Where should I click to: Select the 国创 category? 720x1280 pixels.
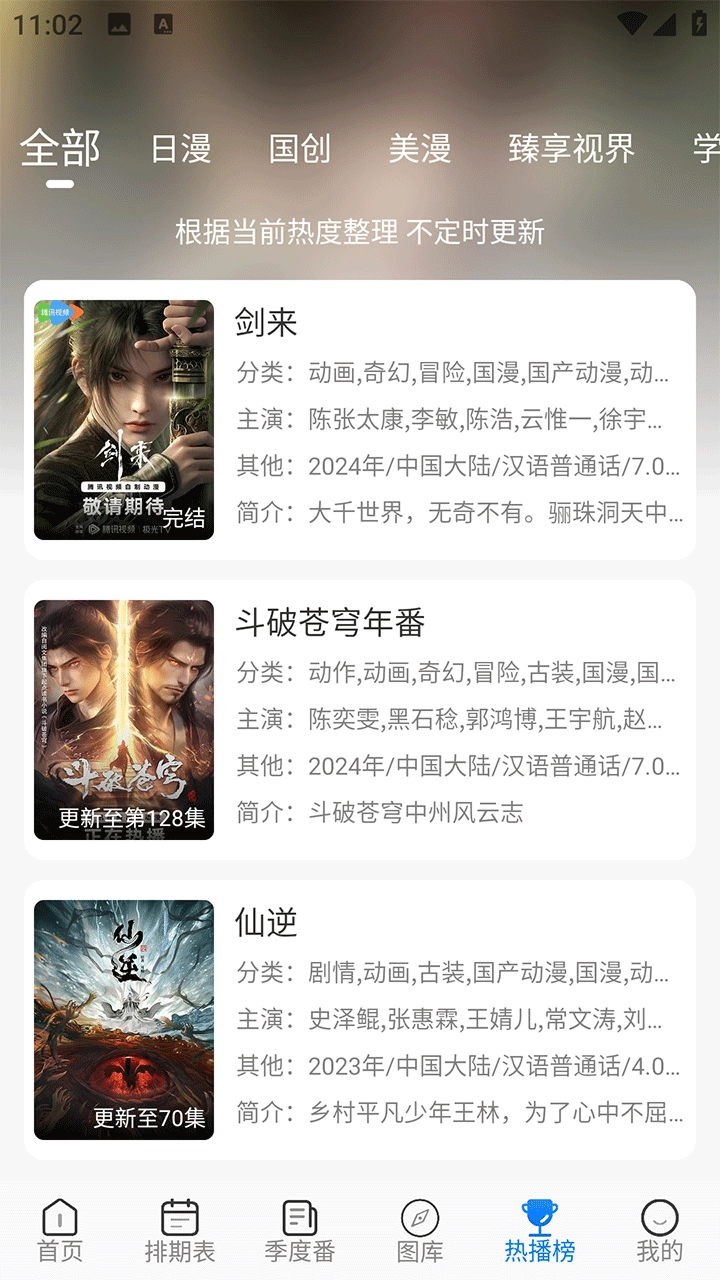coord(302,148)
